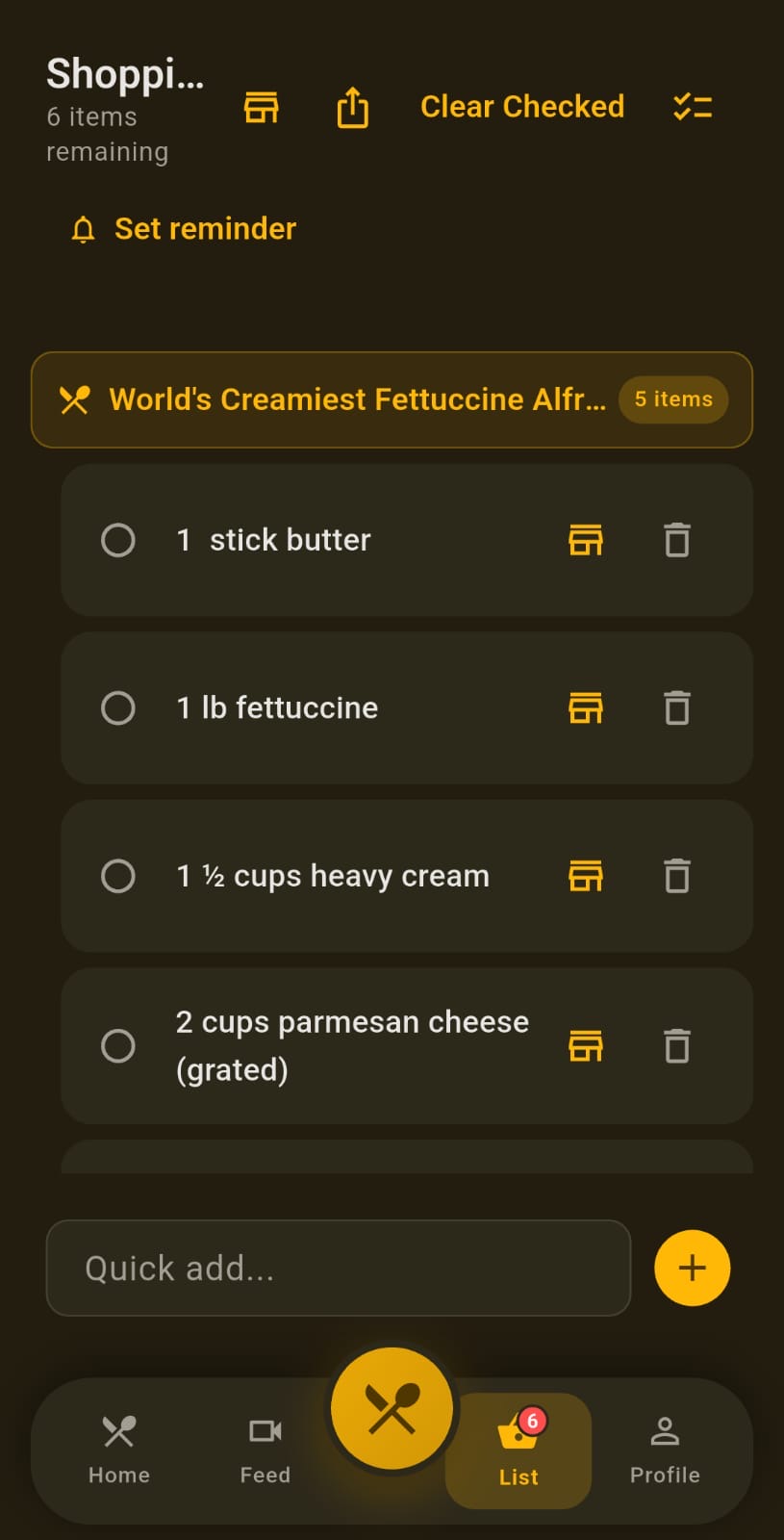
Task: Check off 2 cups parmesan cheese
Action: [118, 1045]
